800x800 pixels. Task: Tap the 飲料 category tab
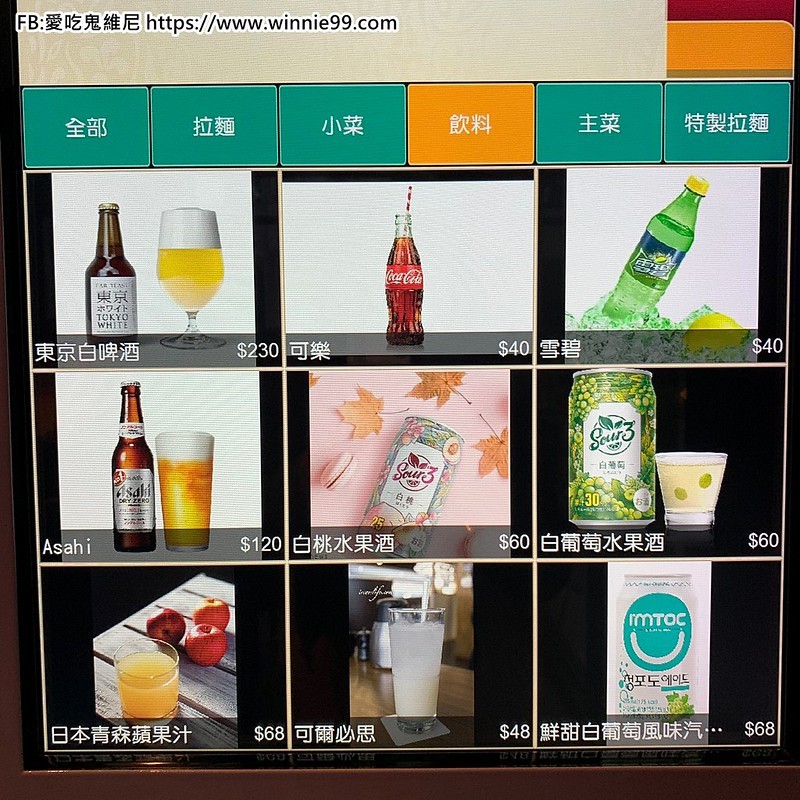tap(470, 125)
